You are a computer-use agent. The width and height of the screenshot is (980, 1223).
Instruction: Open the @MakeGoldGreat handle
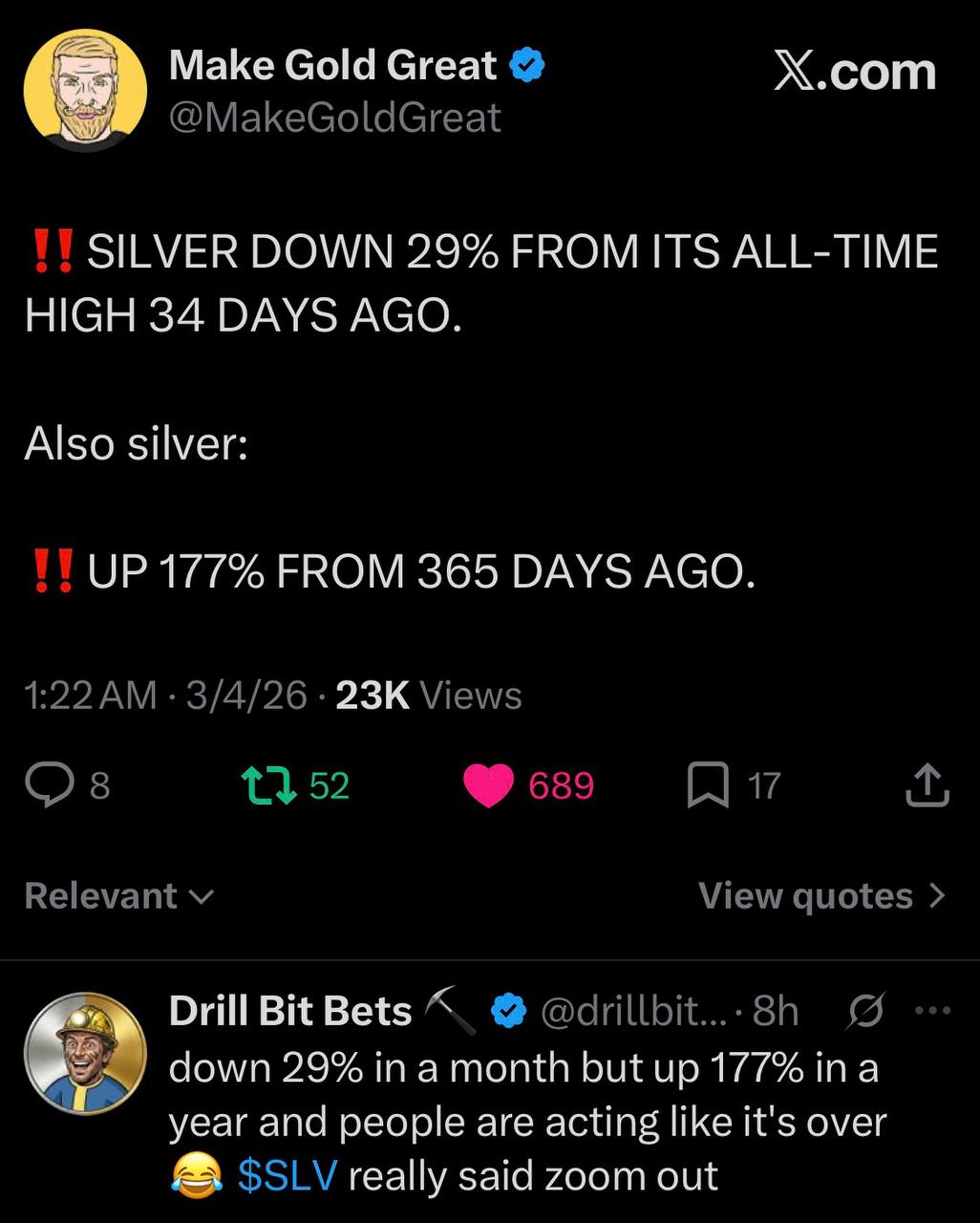point(334,118)
